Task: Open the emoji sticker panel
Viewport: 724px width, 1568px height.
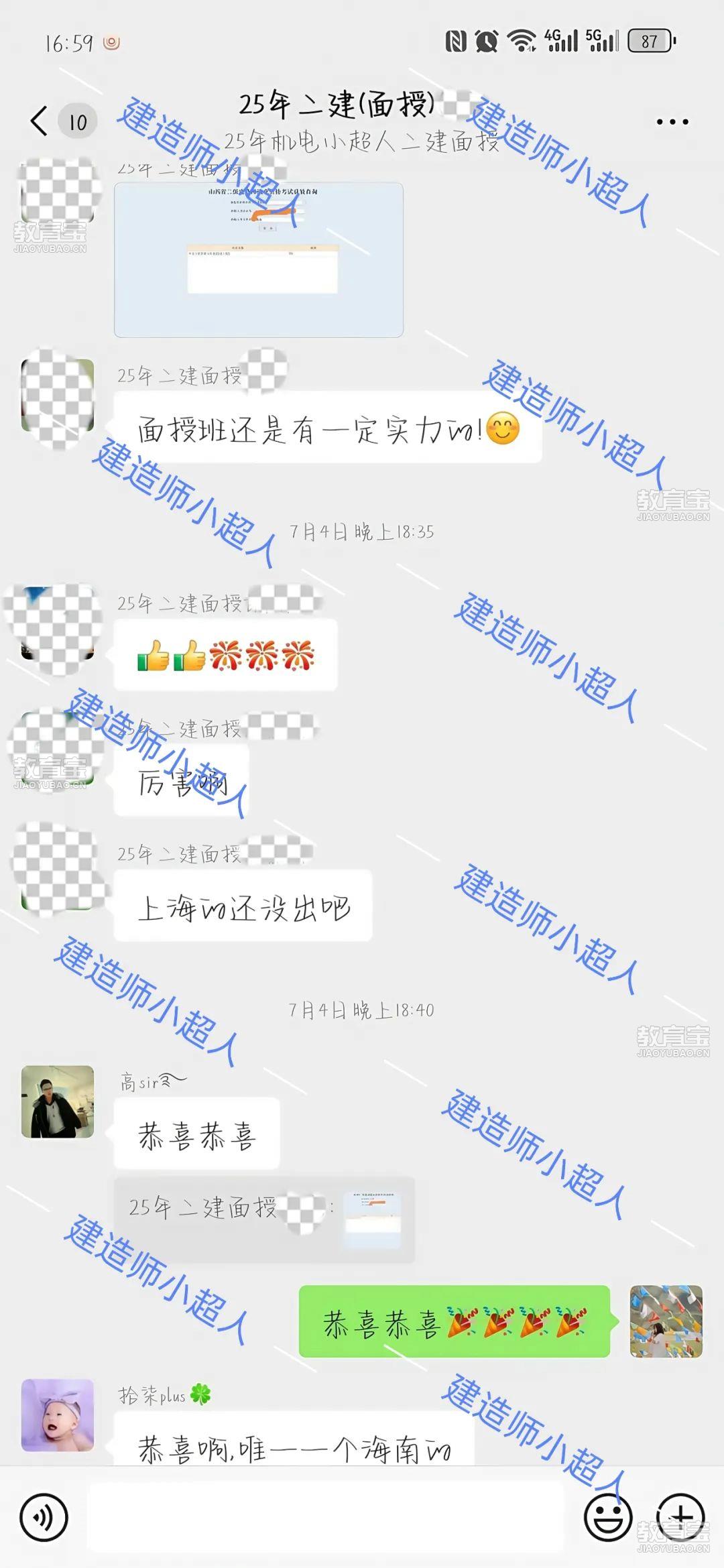Action: 607,1517
